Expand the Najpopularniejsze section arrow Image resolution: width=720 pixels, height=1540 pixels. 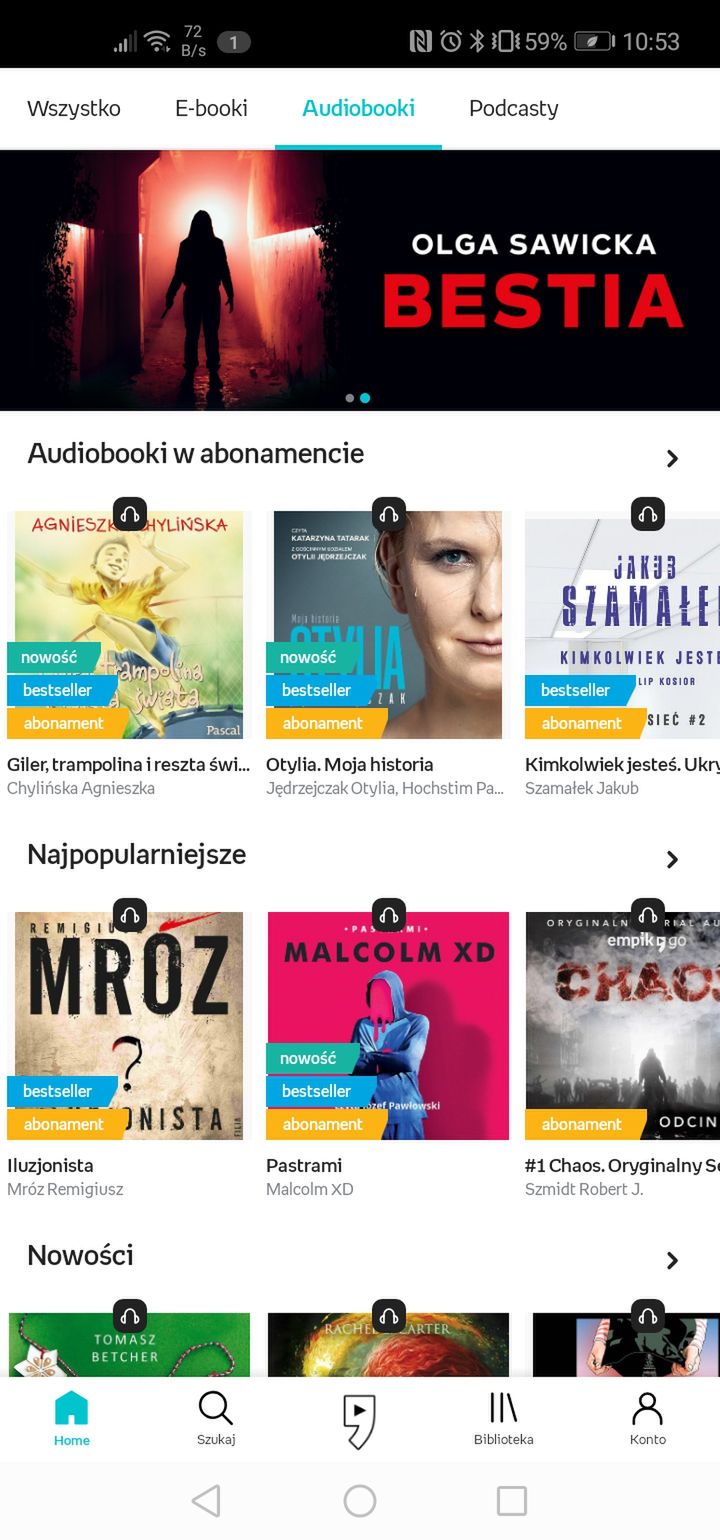pyautogui.click(x=672, y=859)
